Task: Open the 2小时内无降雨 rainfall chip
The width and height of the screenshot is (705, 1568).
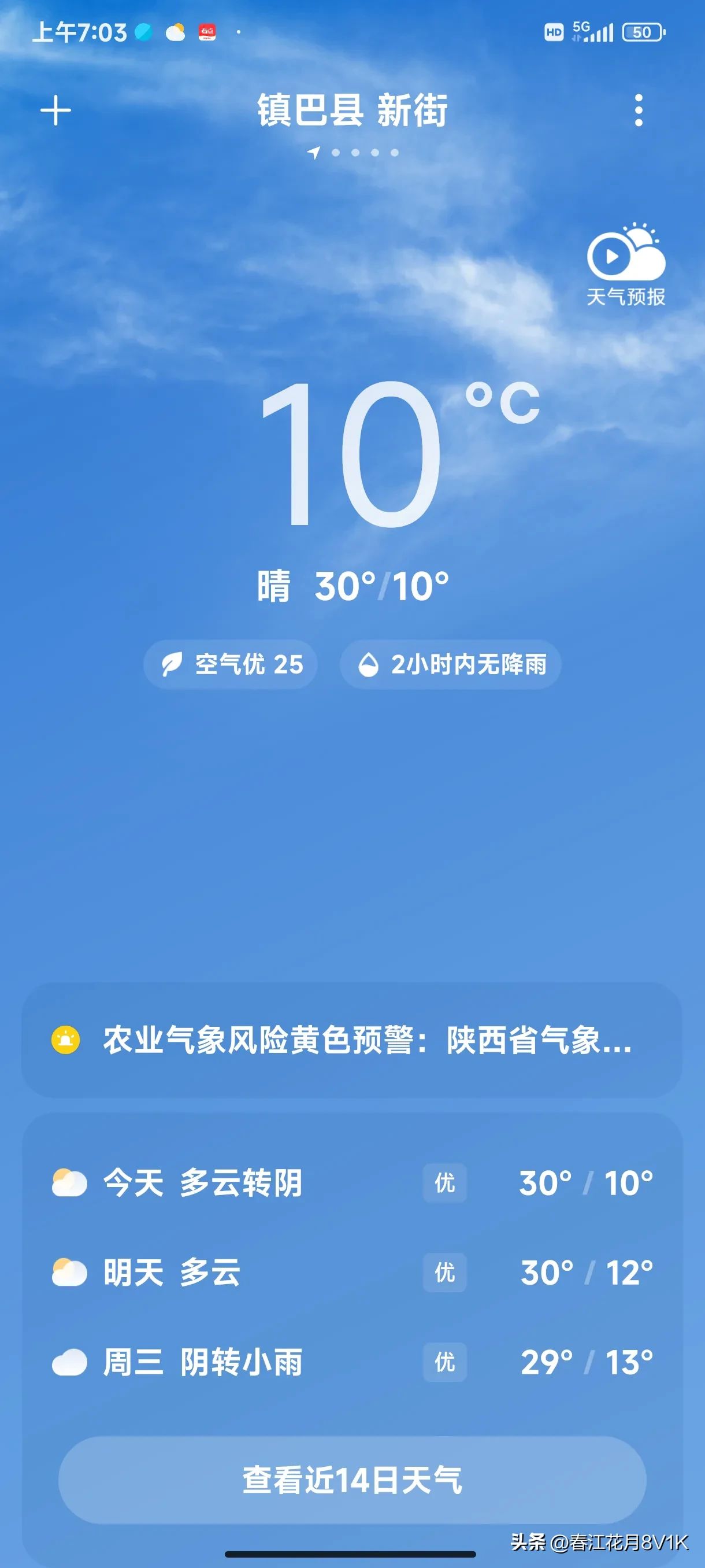Action: (x=450, y=664)
